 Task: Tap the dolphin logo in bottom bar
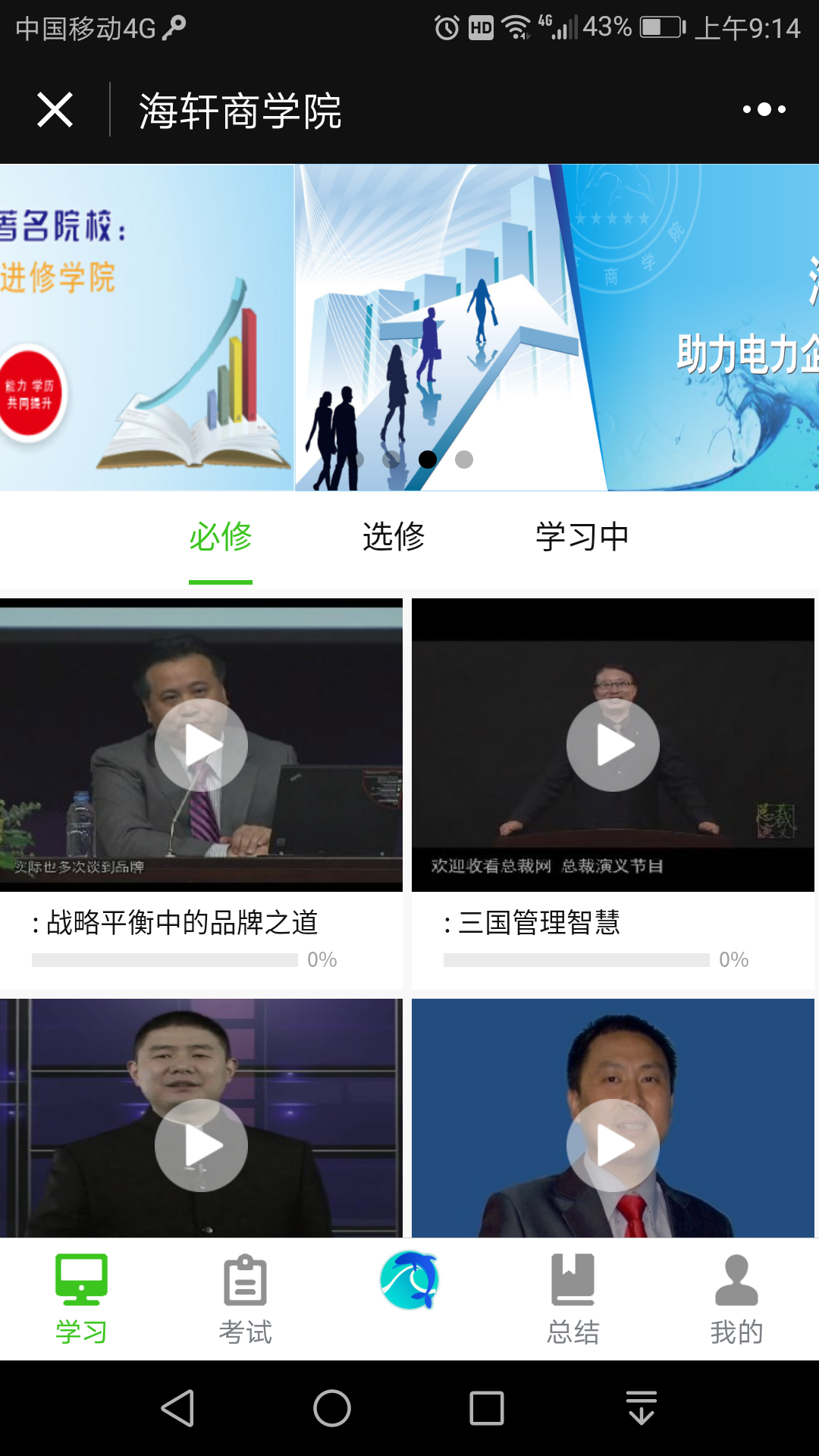(409, 1281)
